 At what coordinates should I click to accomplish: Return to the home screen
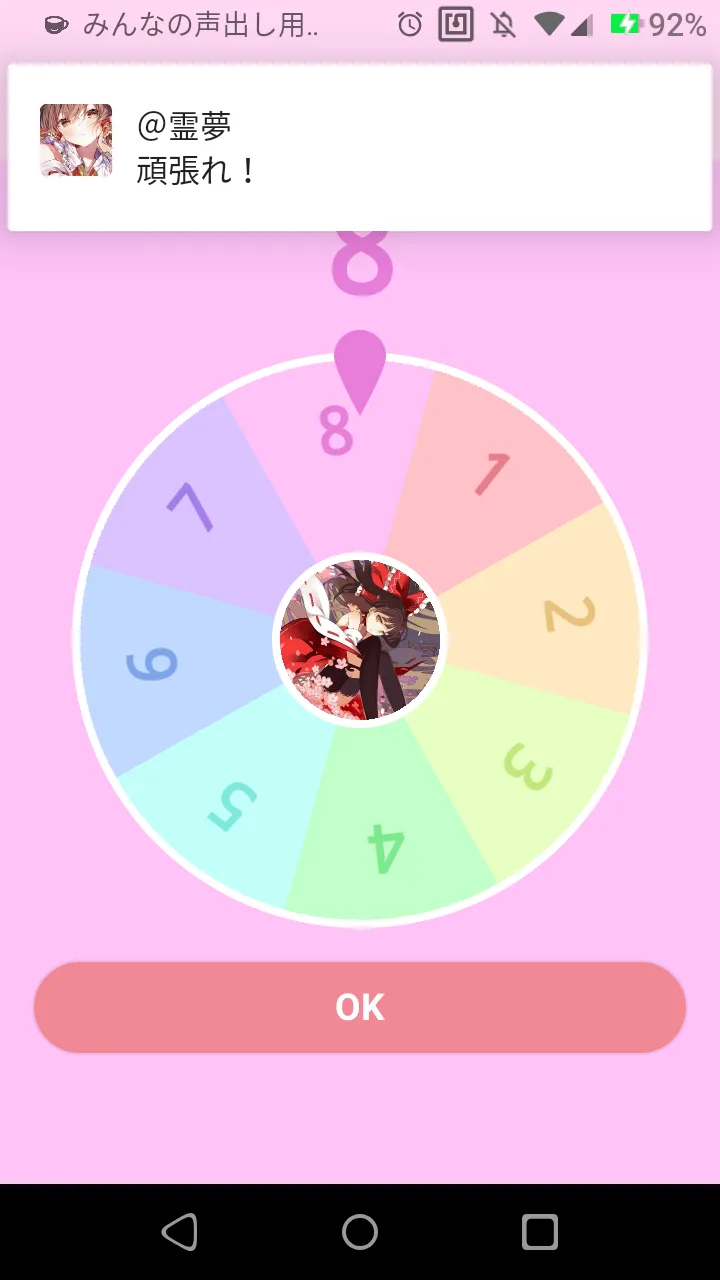pyautogui.click(x=360, y=1232)
